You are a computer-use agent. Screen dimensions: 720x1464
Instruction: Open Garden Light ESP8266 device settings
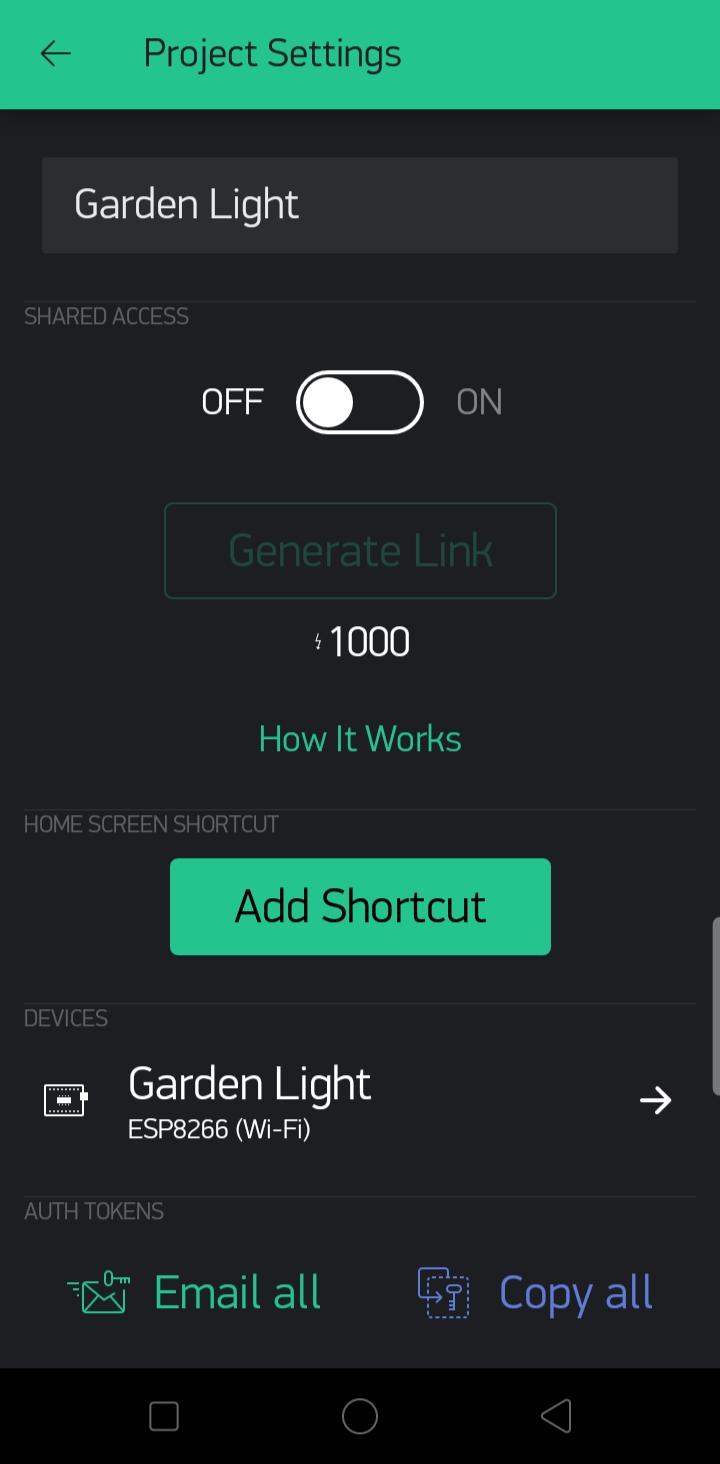(359, 1100)
